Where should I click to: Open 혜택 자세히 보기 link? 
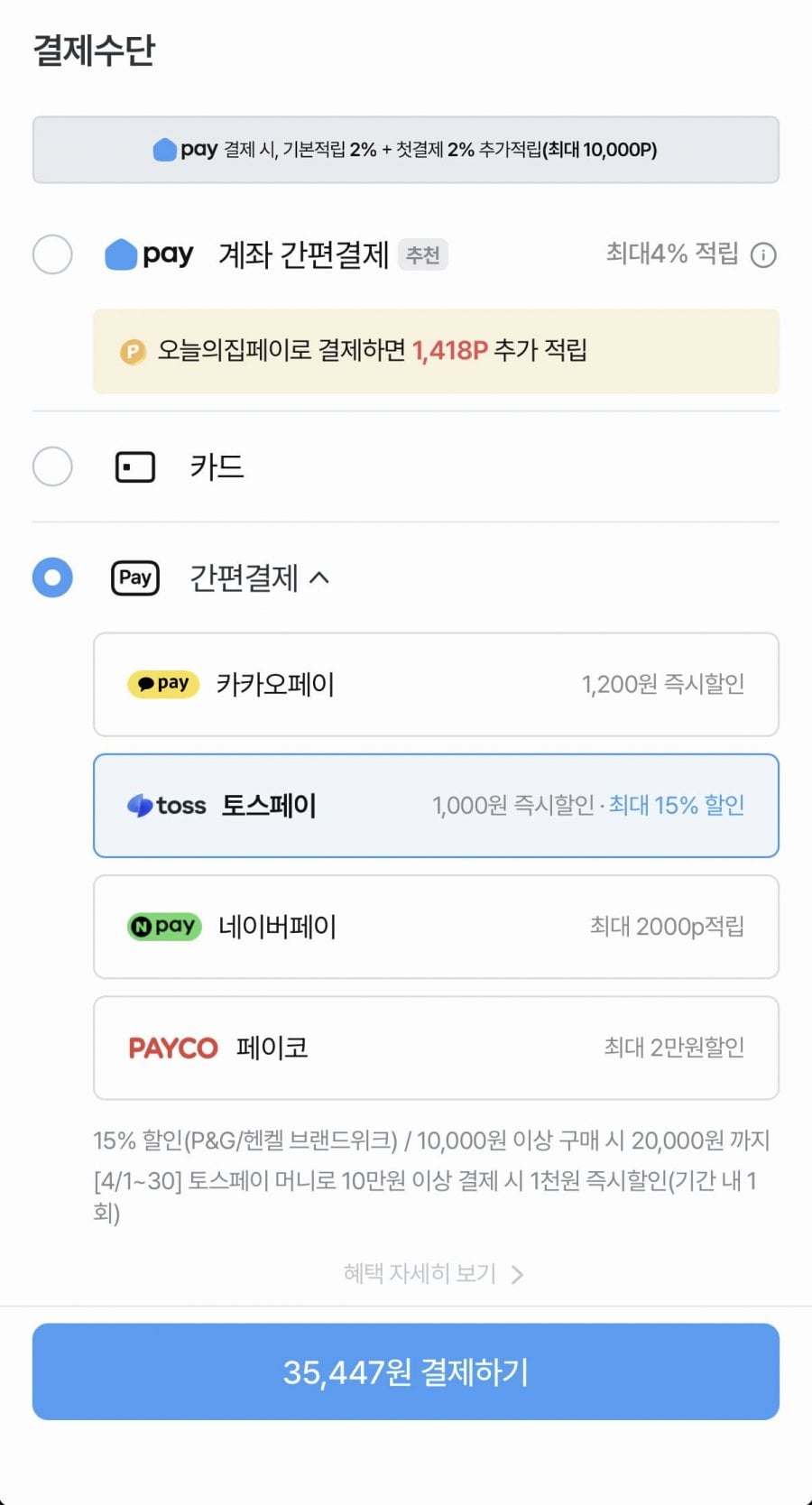(x=433, y=1273)
